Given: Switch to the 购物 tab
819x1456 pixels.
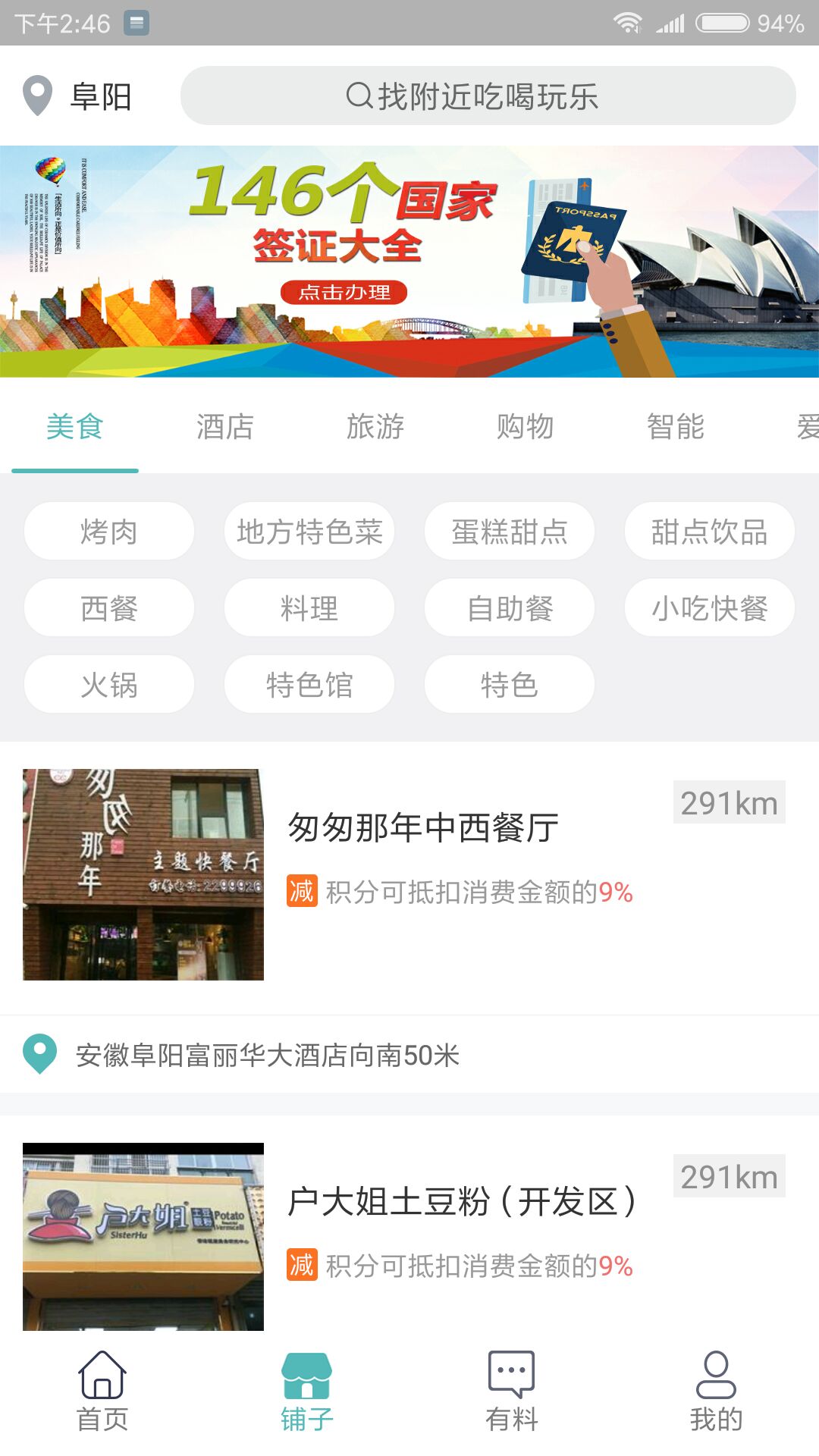Looking at the screenshot, I should click(x=525, y=427).
